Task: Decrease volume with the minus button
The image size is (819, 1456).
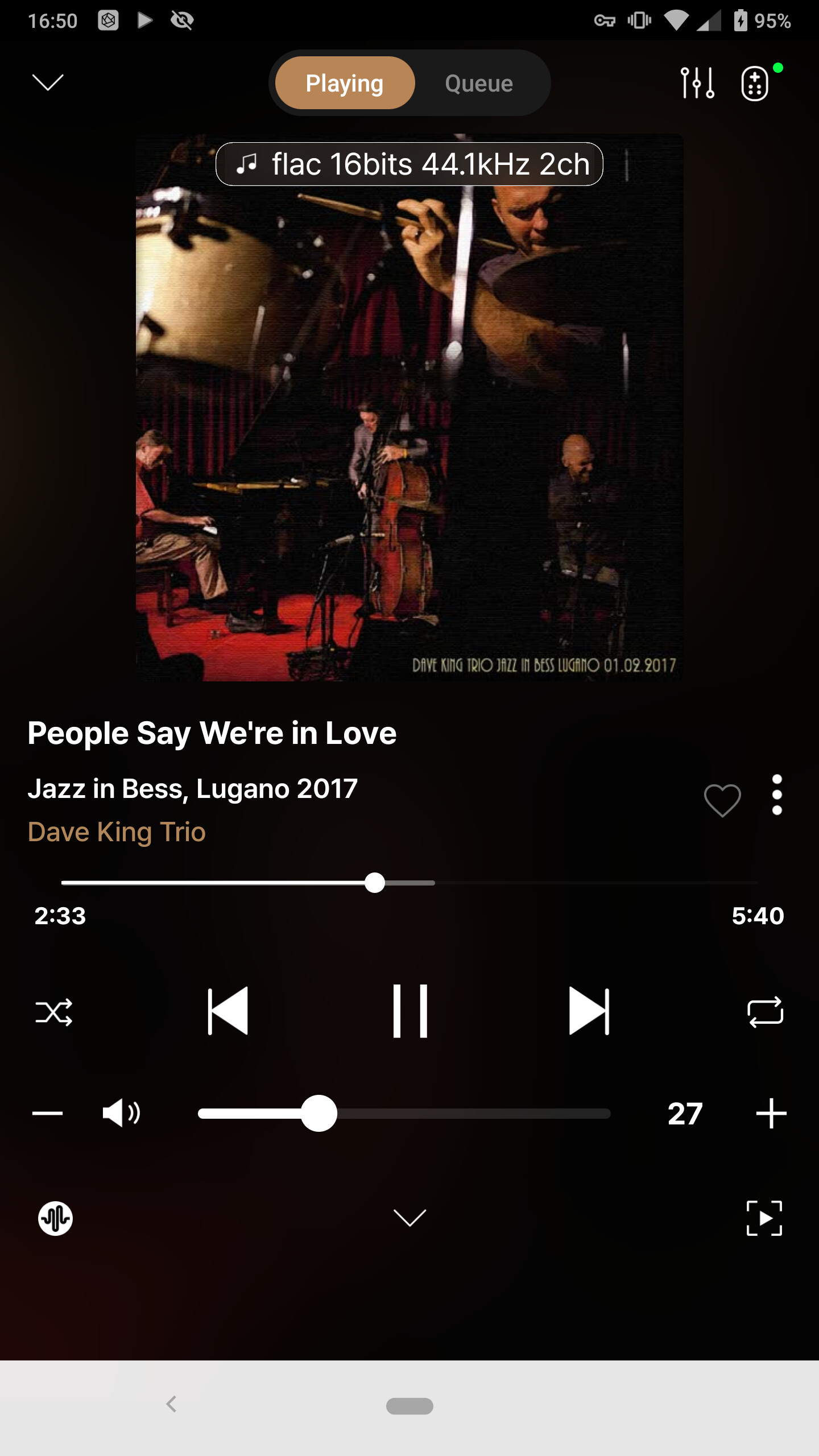Action: [48, 1114]
